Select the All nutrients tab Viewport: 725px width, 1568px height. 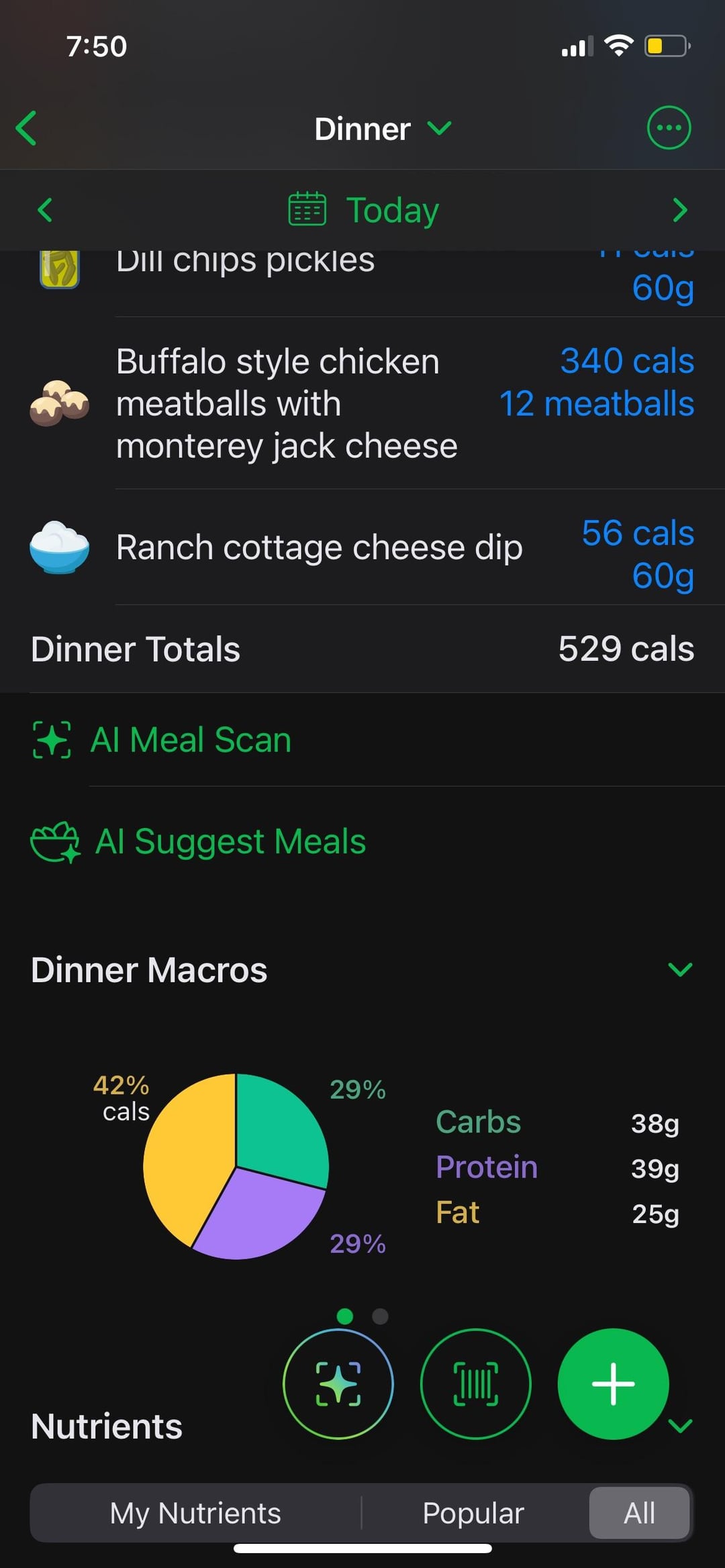[639, 1513]
